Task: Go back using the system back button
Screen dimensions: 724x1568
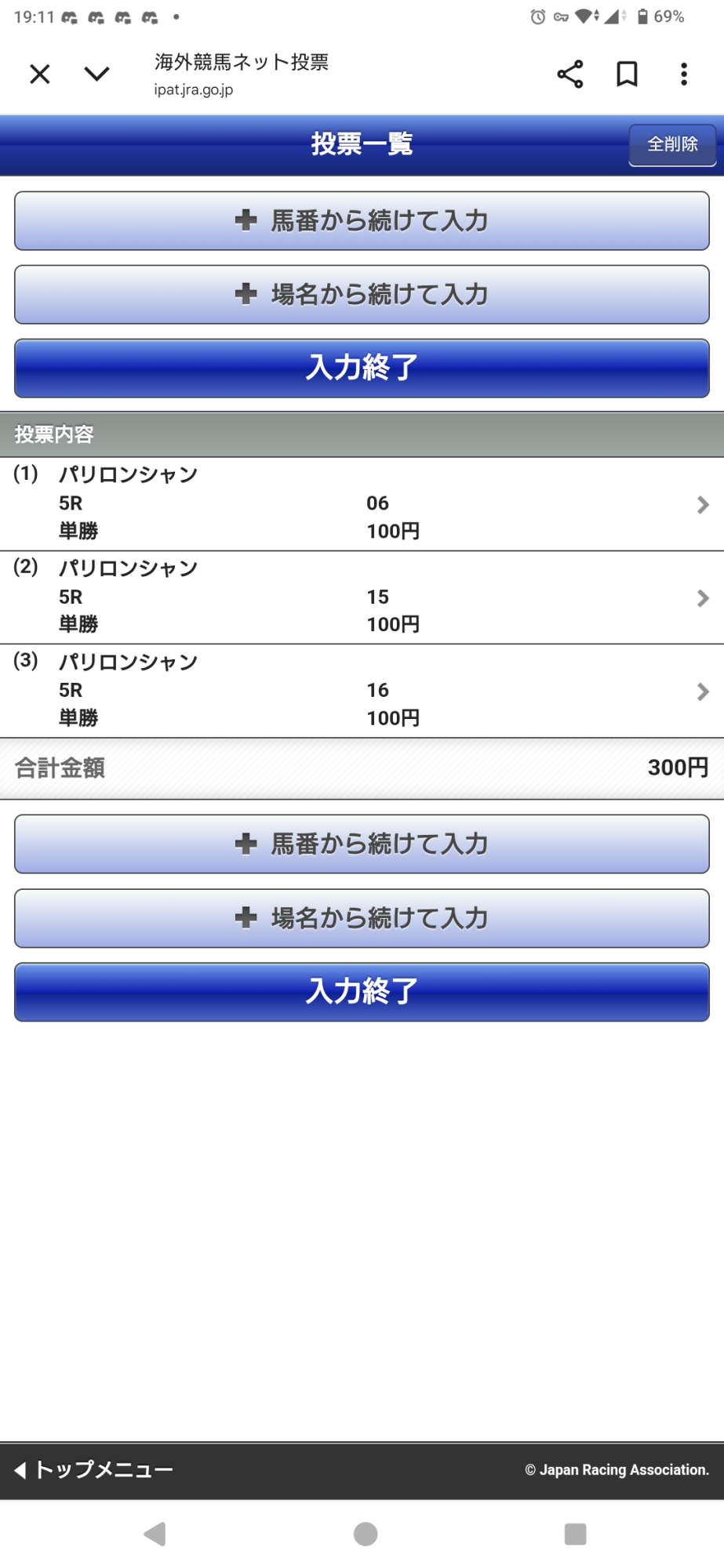Action: (x=155, y=1534)
